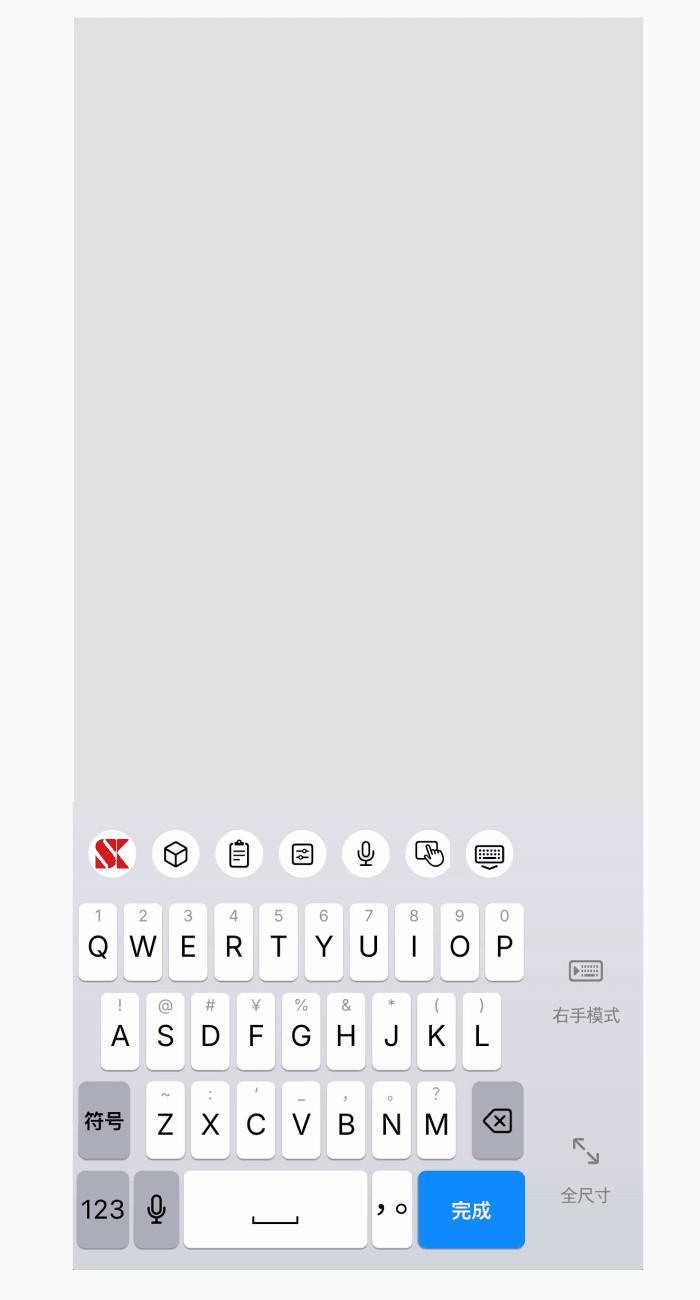Type the comma-period punctuation key

(x=392, y=1210)
